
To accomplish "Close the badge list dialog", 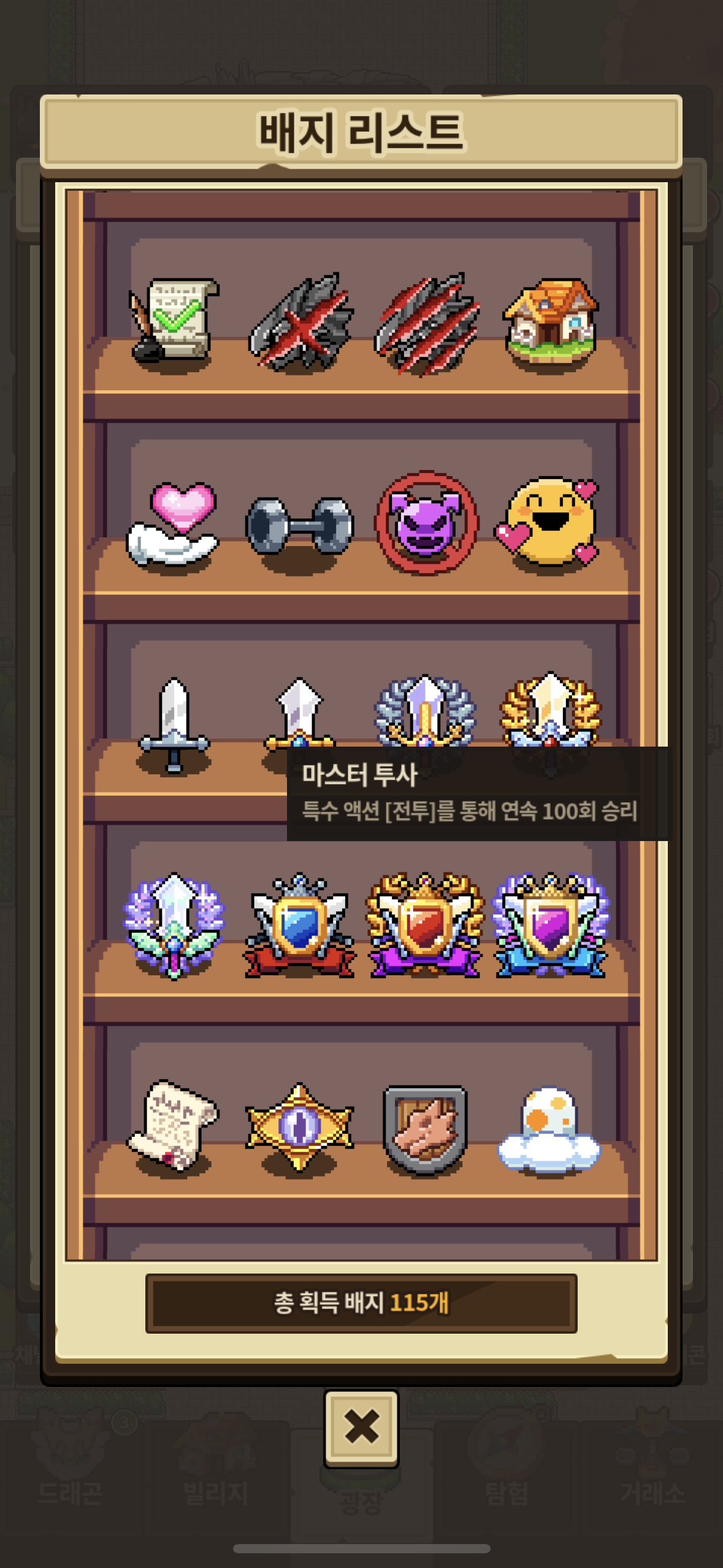I will pos(361,1427).
